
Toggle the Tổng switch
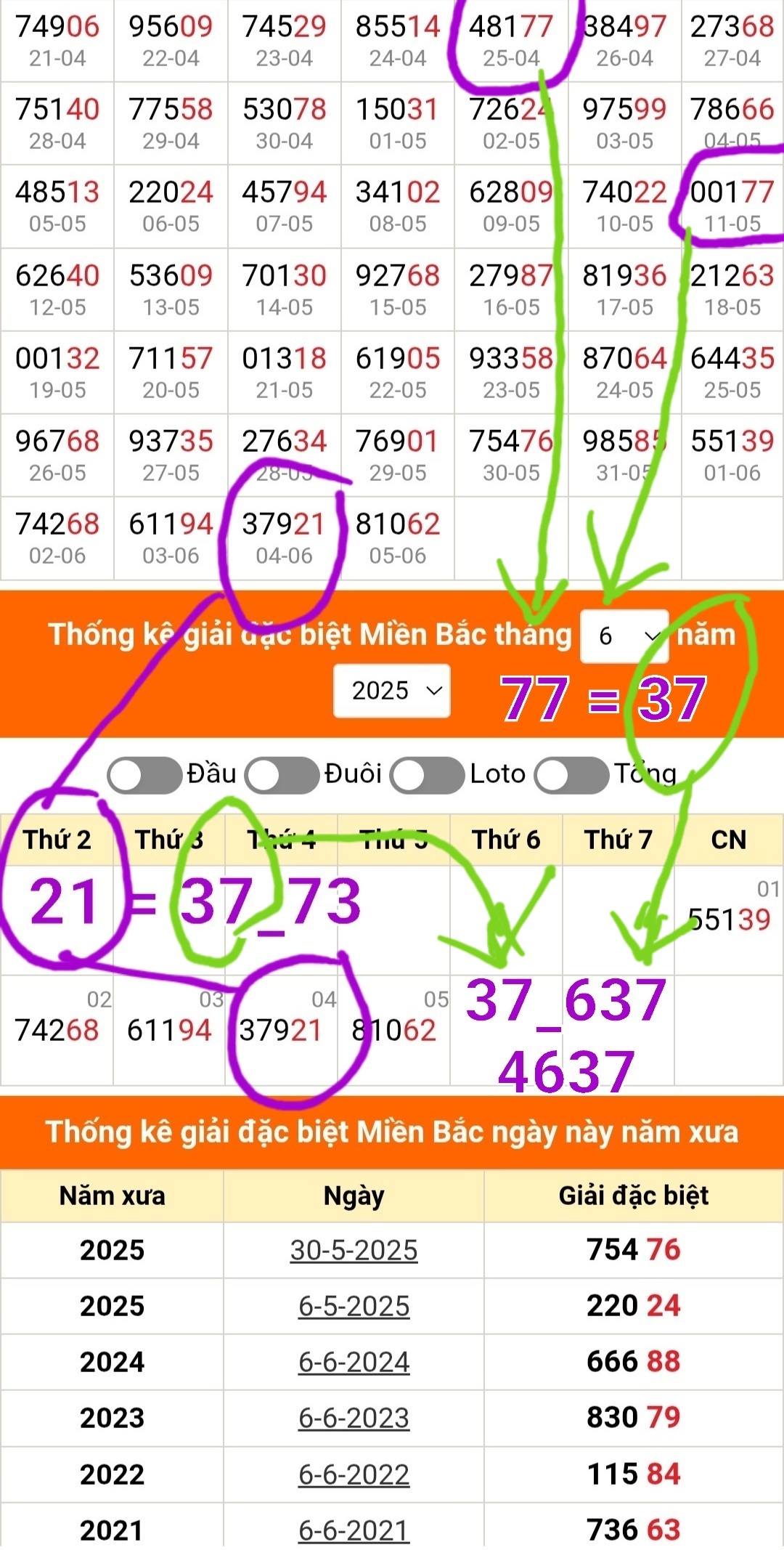[x=571, y=774]
